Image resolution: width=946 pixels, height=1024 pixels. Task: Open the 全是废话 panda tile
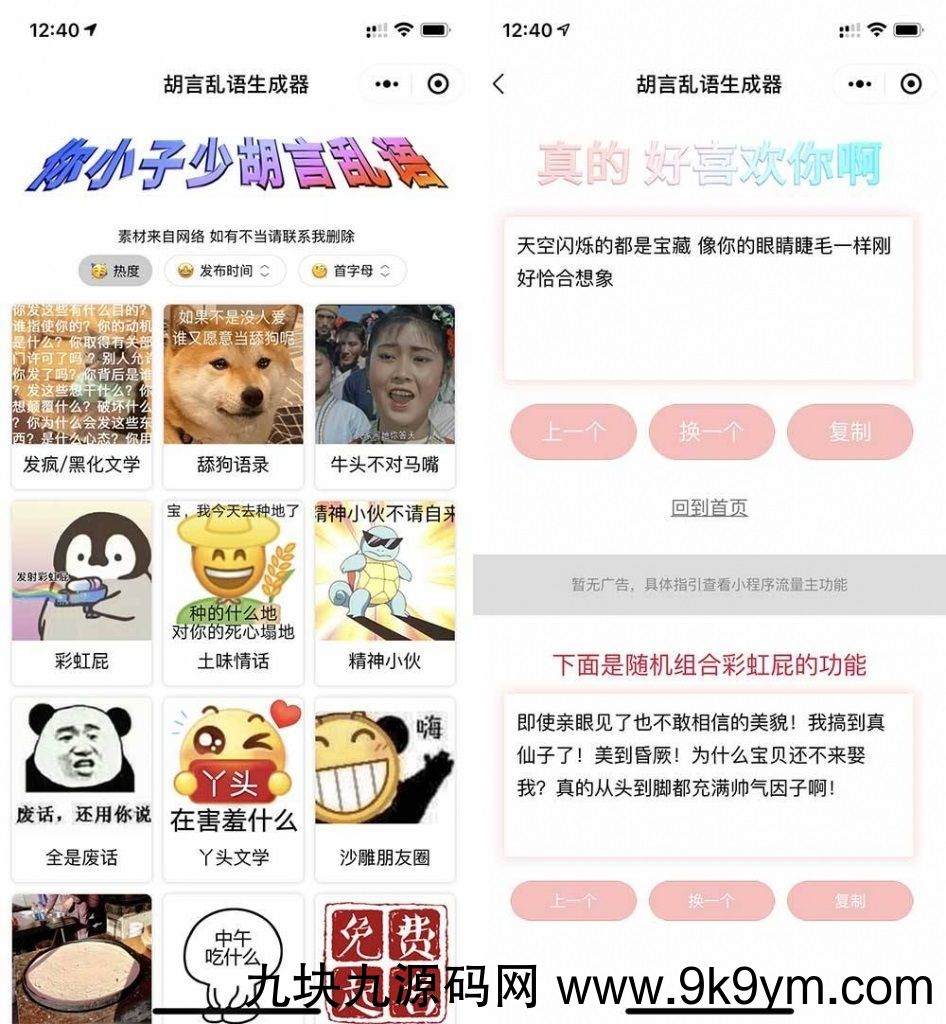[x=82, y=788]
